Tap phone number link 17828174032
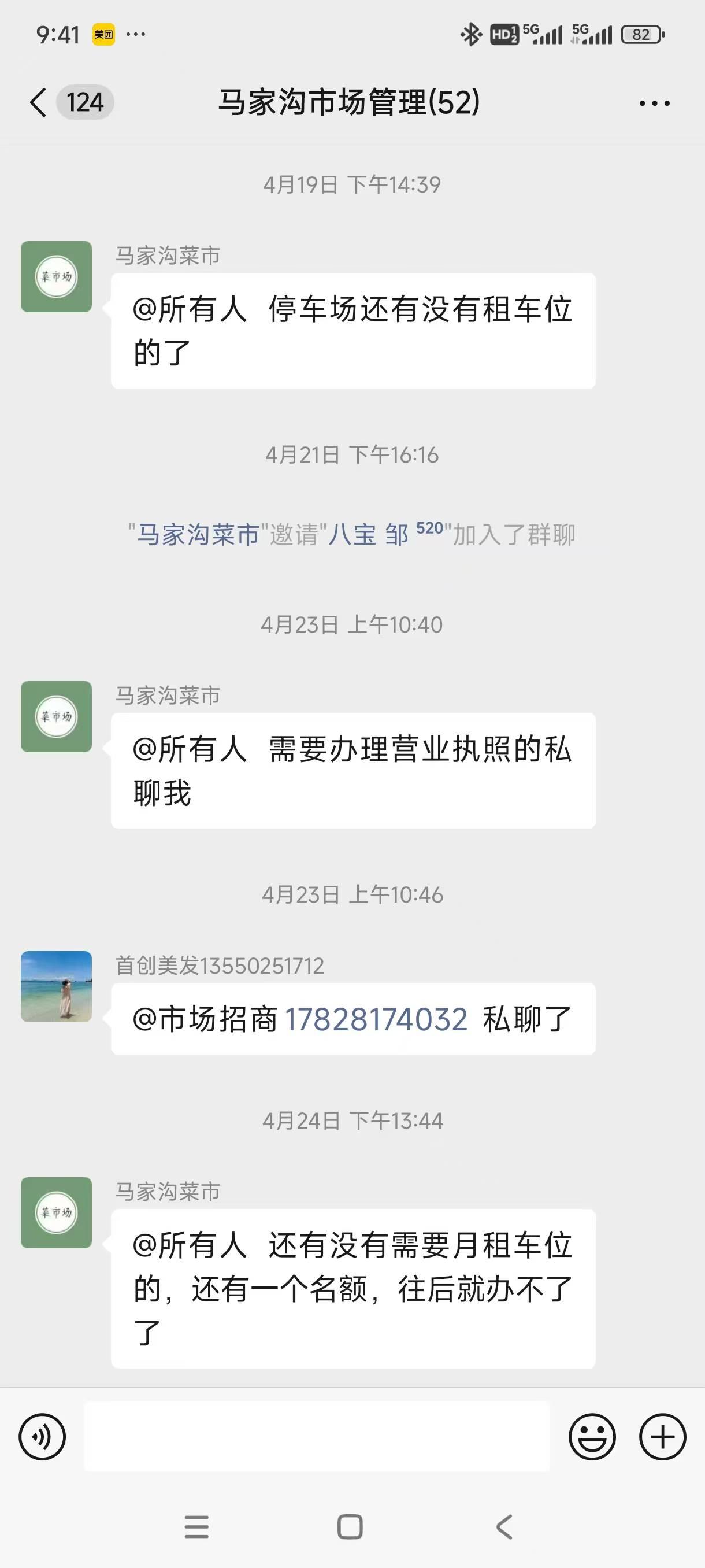 click(x=376, y=1019)
